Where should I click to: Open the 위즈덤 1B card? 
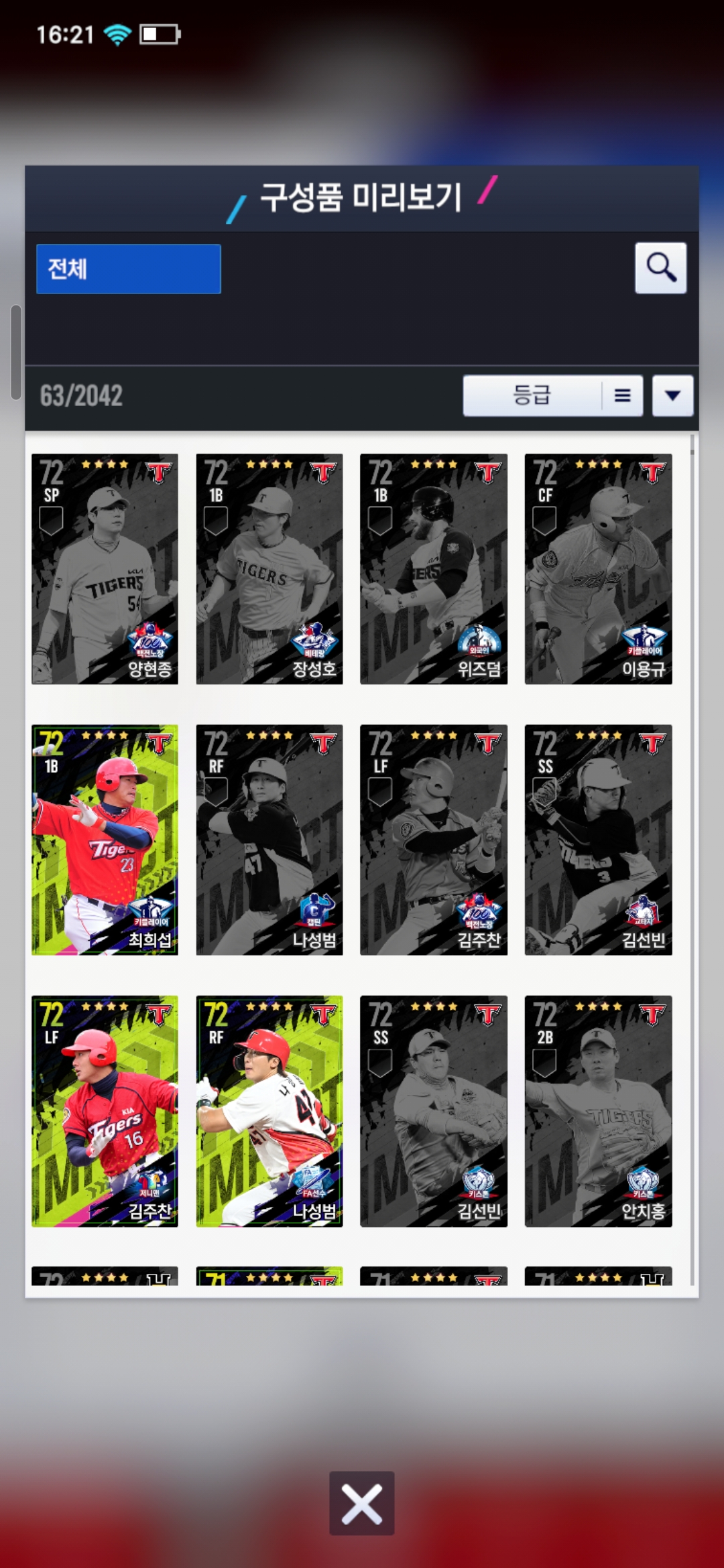tap(433, 568)
